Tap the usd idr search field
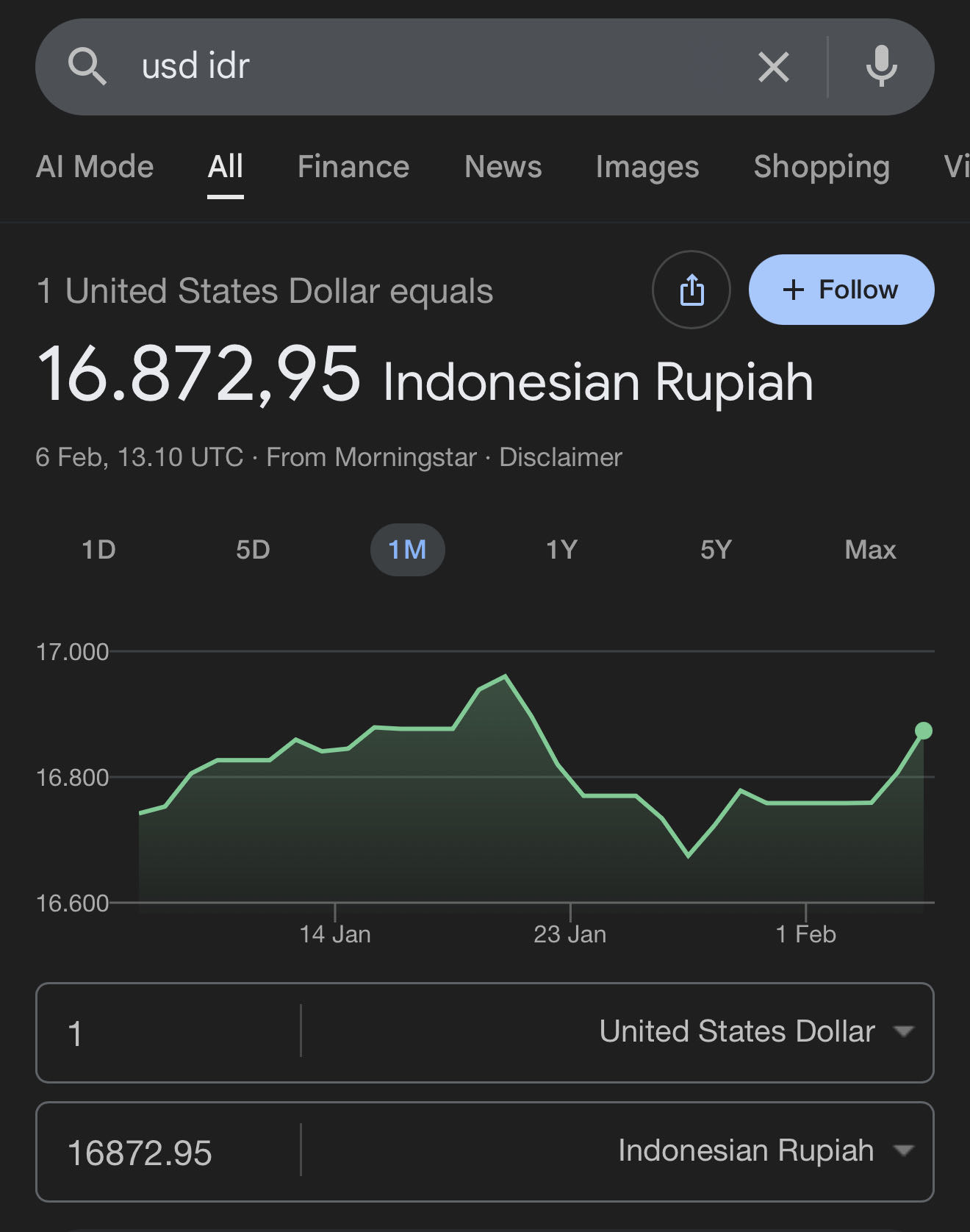 [412, 67]
